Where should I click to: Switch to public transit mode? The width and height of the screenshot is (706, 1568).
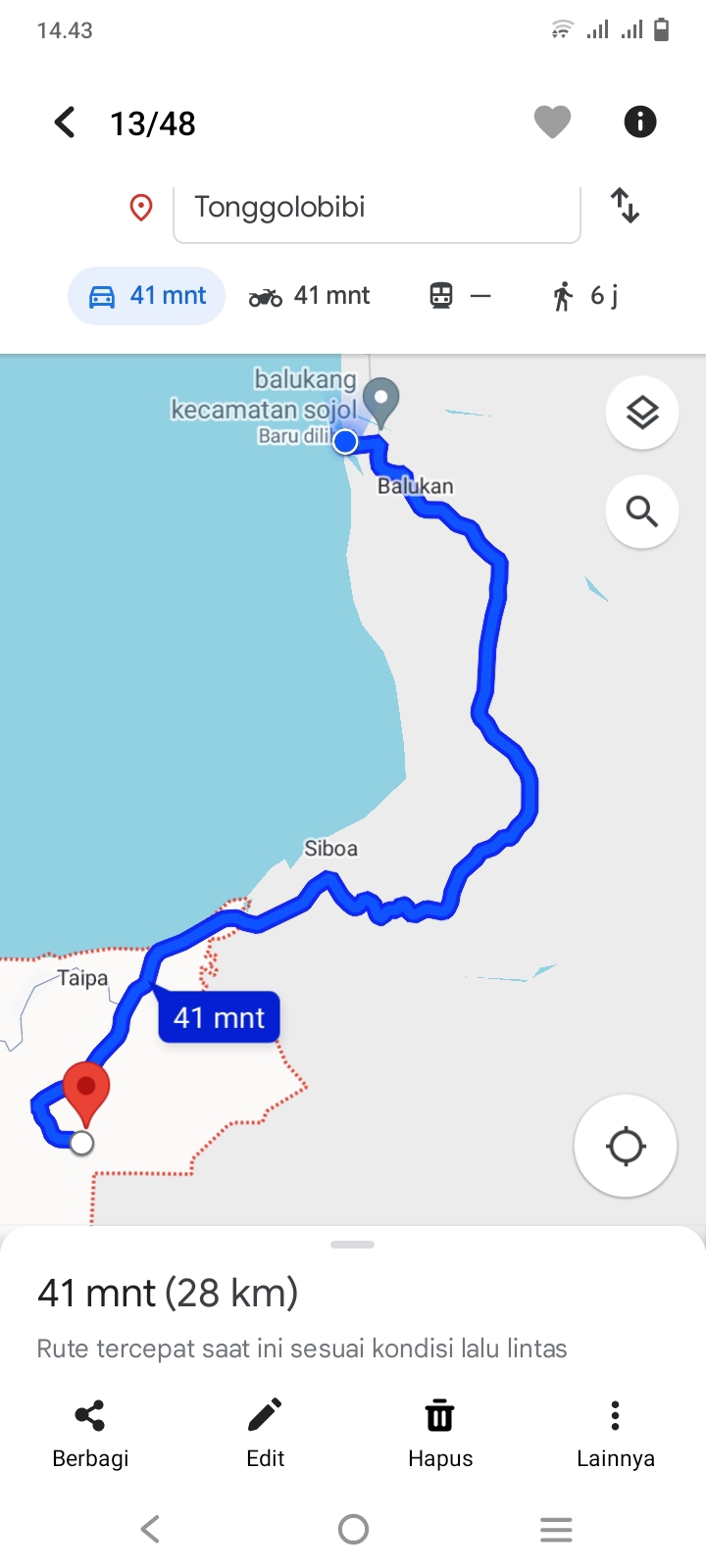(x=459, y=296)
